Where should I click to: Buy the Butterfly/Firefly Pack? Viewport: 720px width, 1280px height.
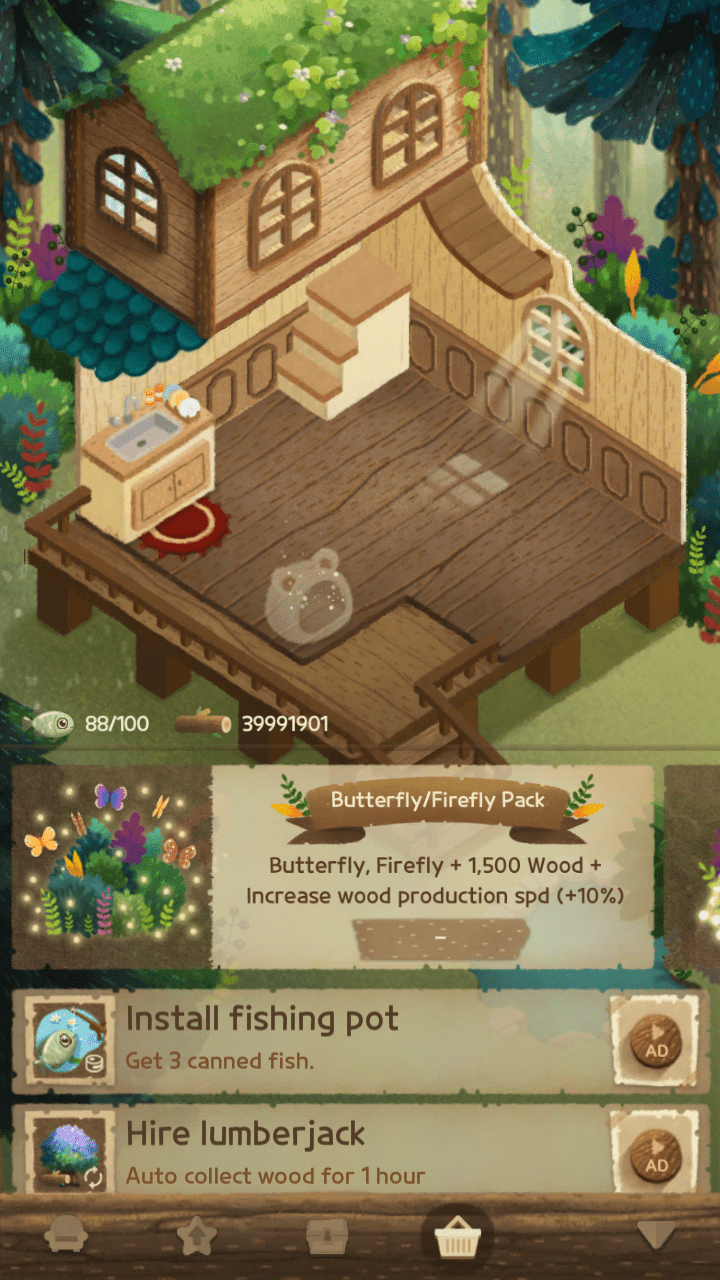coord(440,940)
